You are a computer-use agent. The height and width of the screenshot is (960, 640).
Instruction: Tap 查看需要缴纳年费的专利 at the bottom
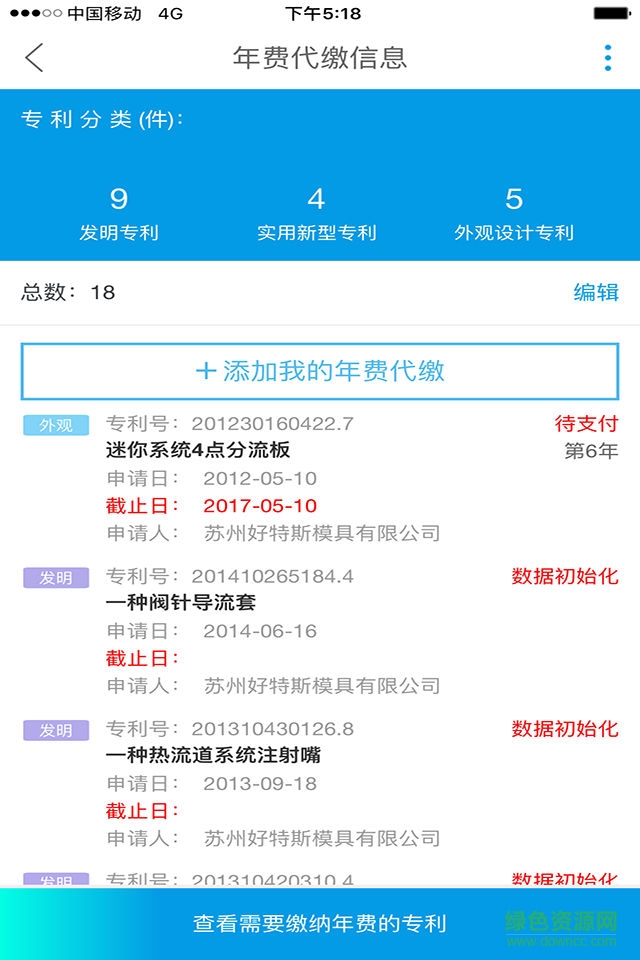pos(320,923)
